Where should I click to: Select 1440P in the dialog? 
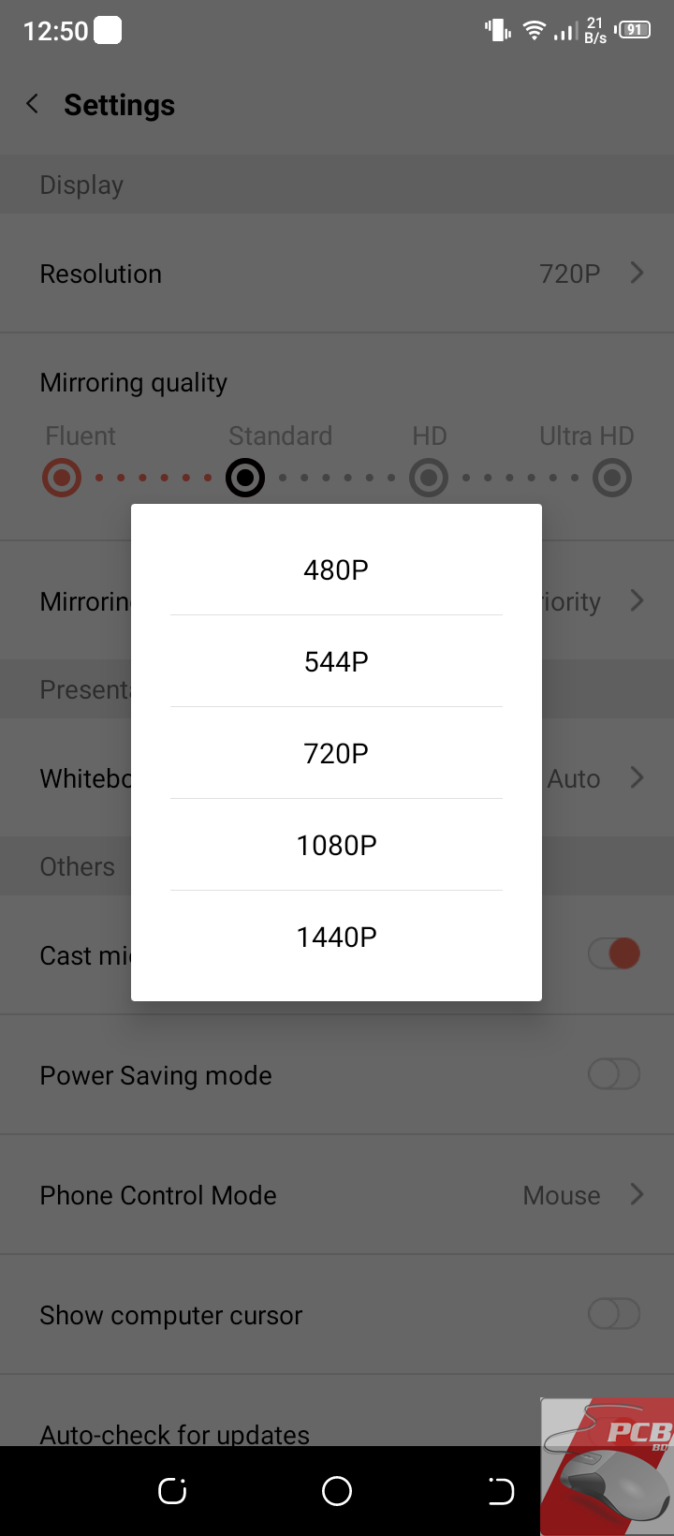(336, 938)
